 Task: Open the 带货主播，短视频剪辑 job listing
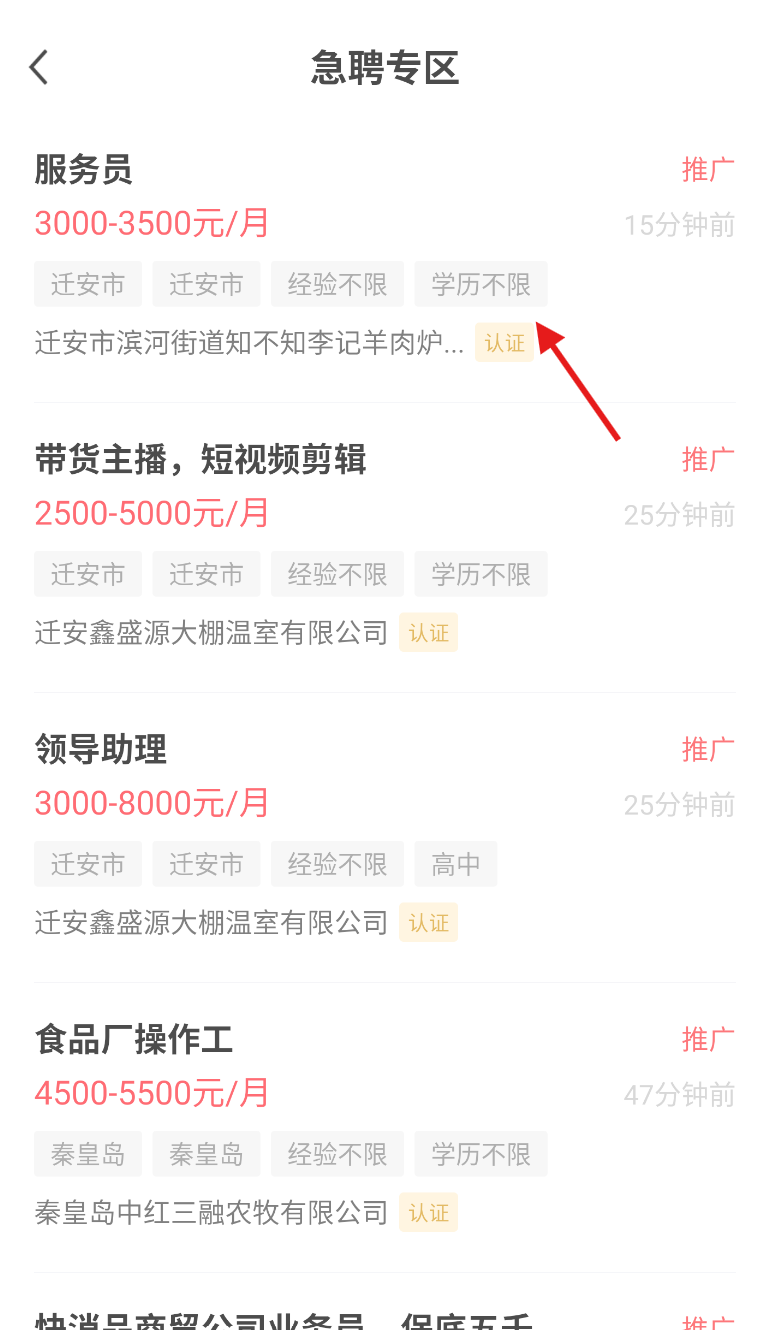[201, 460]
